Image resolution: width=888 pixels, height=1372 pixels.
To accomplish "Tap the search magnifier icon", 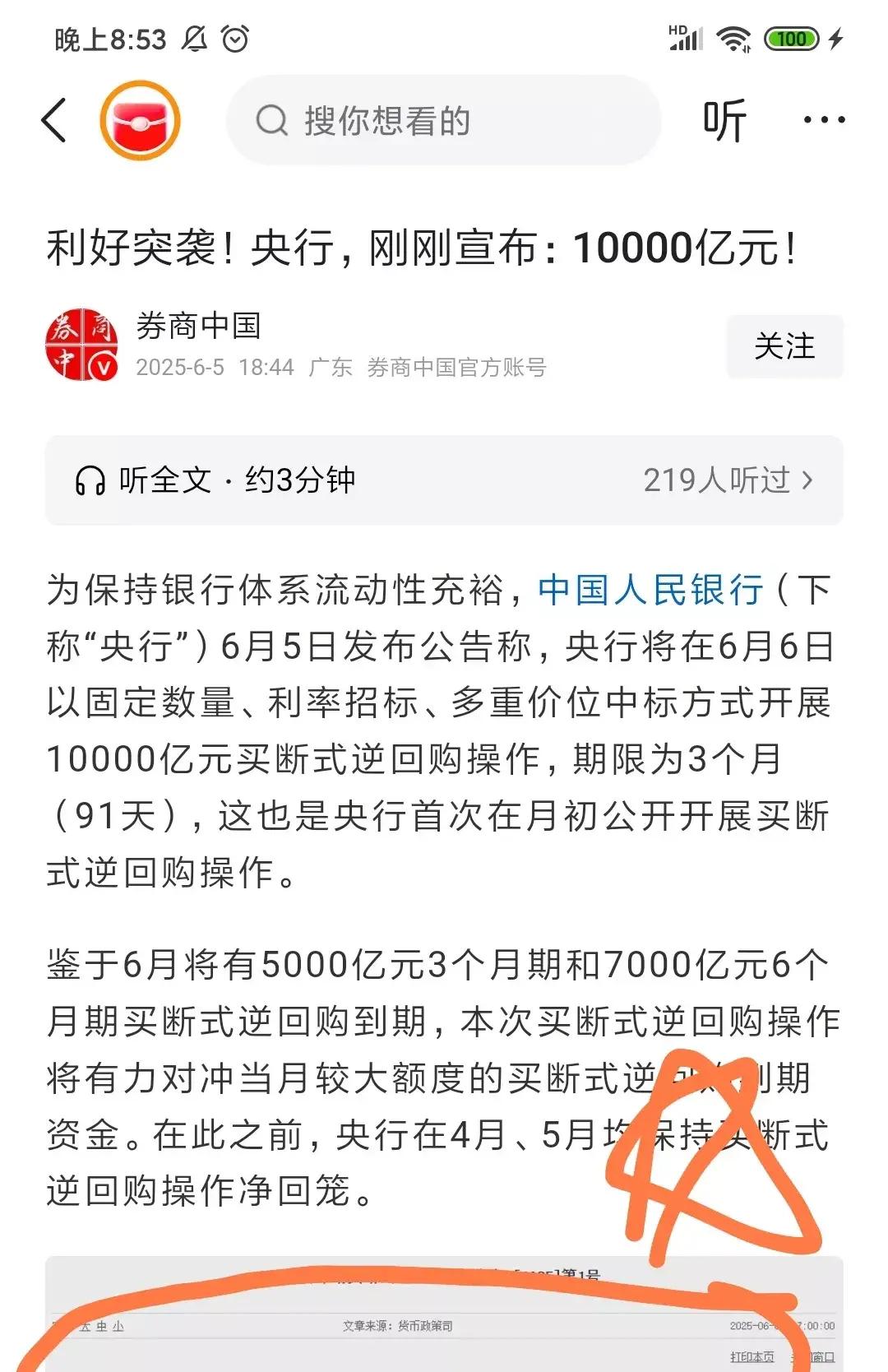I will 271,119.
